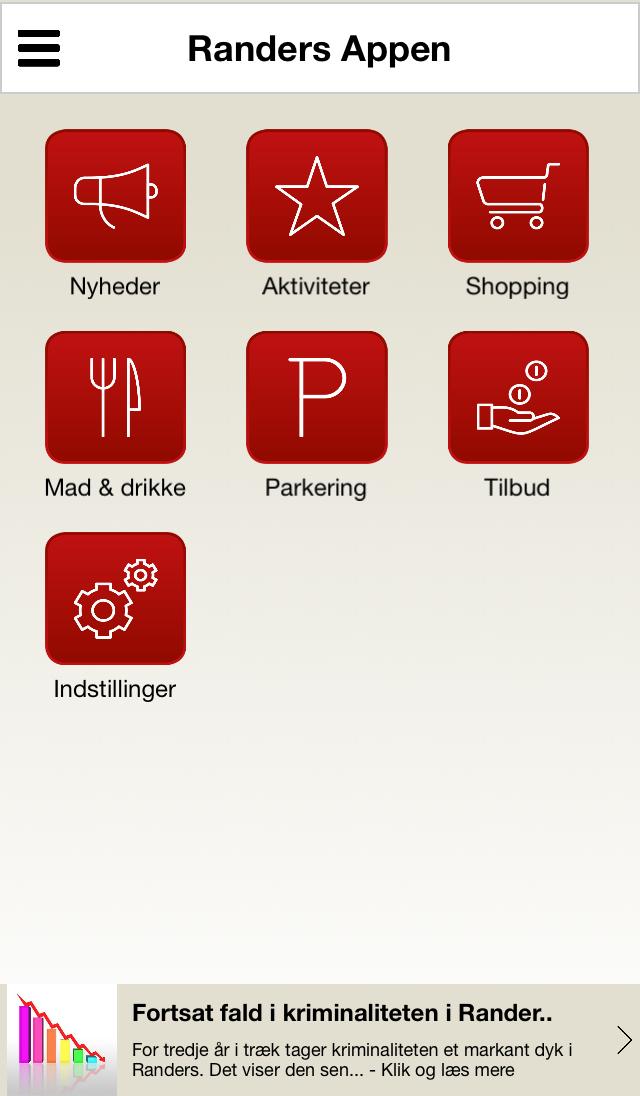Open the Nyheder news section
This screenshot has width=640, height=1096.
[x=115, y=196]
